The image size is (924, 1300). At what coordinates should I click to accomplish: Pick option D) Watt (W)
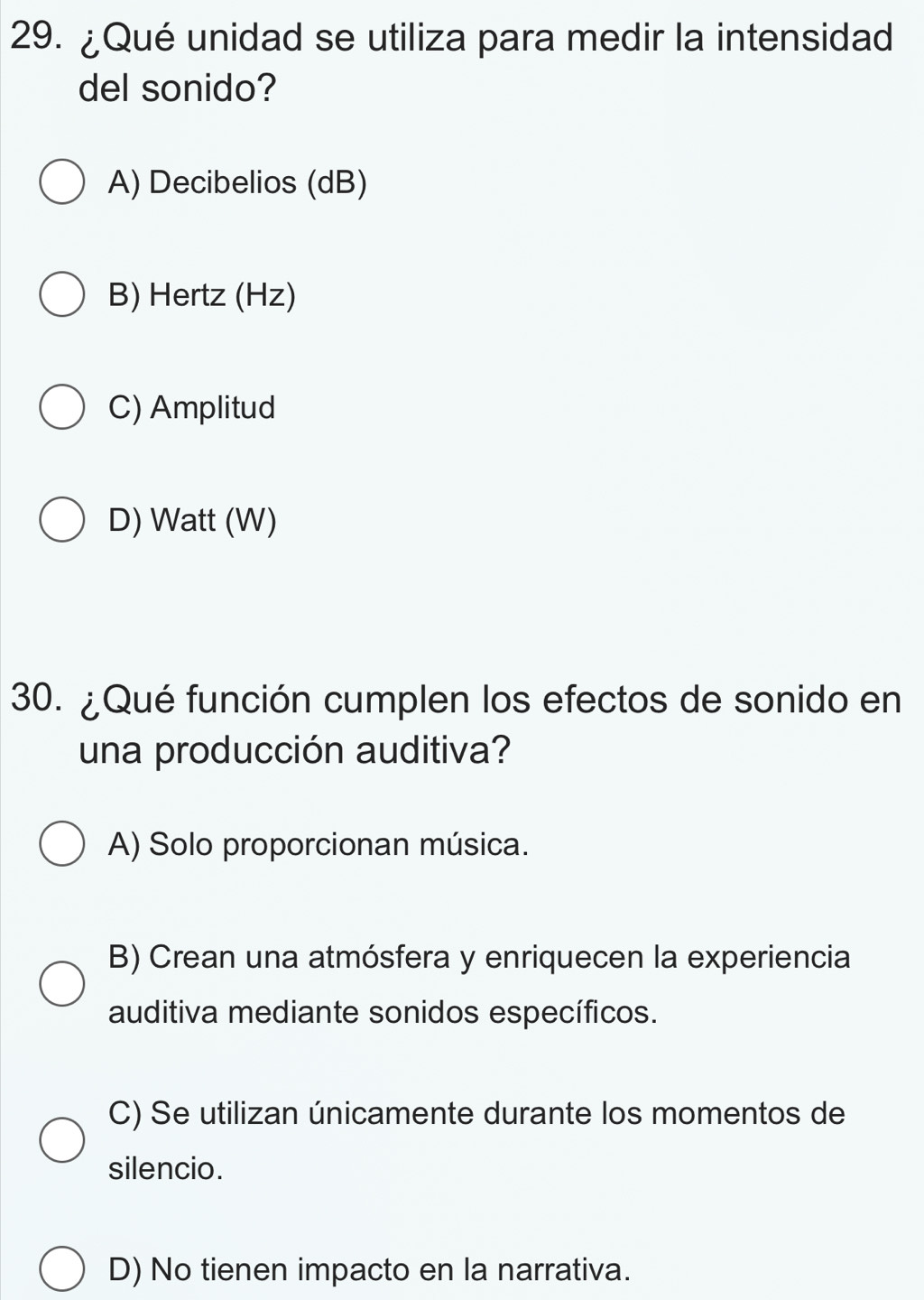tap(61, 521)
